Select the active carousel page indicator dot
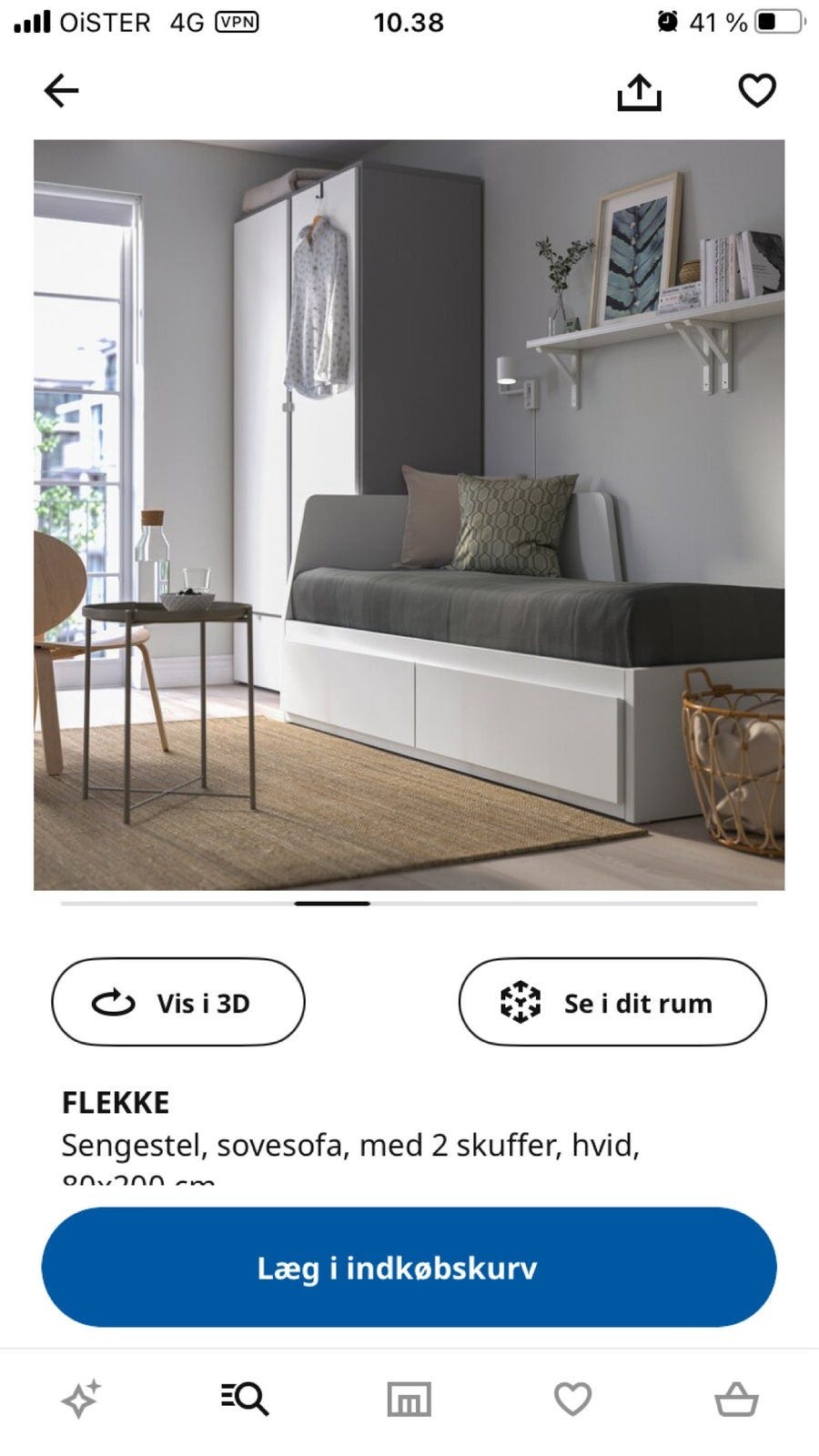819x1456 pixels. [x=333, y=905]
